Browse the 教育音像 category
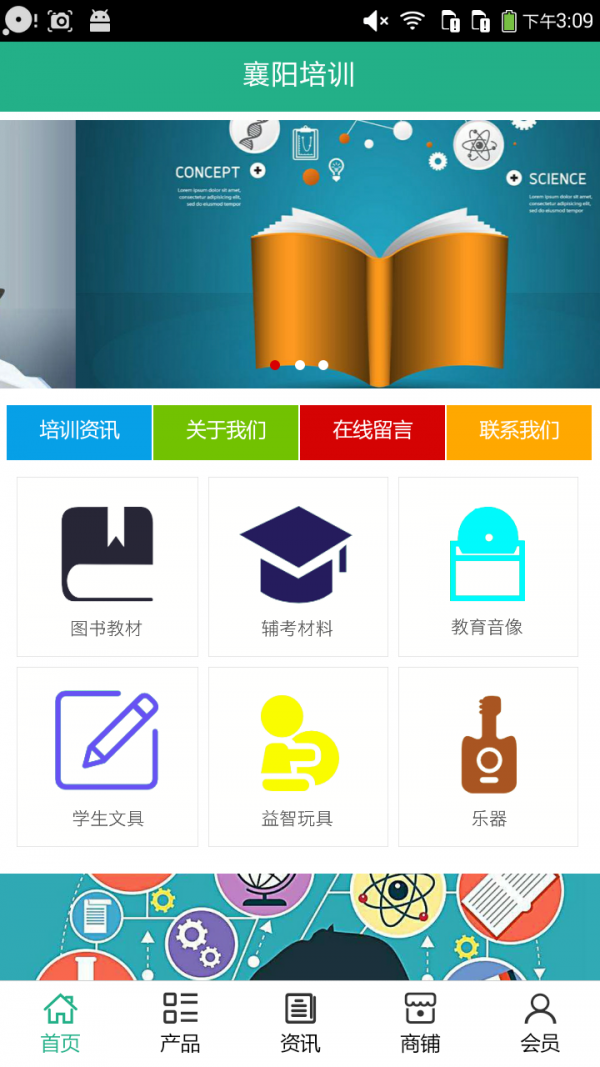Image resolution: width=600 pixels, height=1067 pixels. click(488, 566)
